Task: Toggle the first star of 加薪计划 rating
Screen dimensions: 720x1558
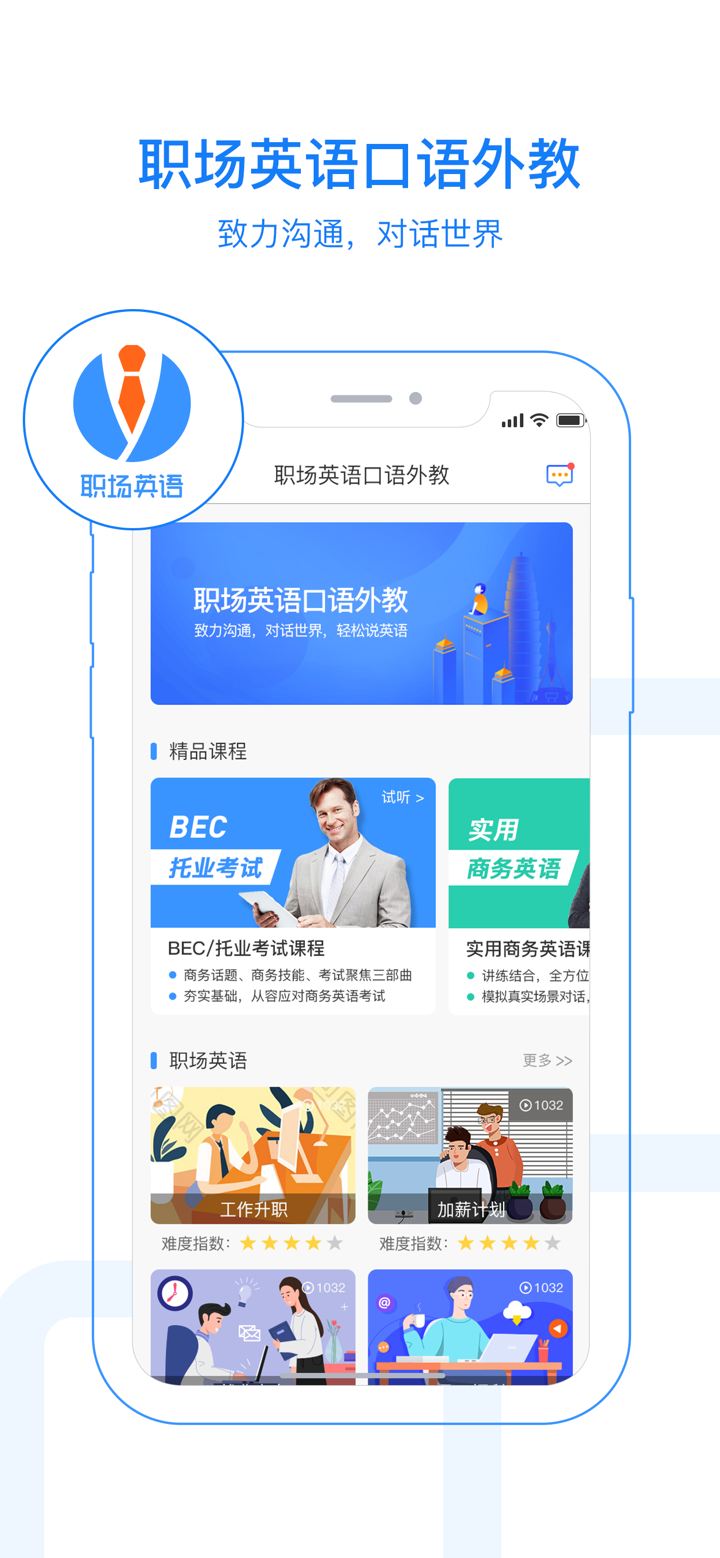Action: (x=464, y=1244)
